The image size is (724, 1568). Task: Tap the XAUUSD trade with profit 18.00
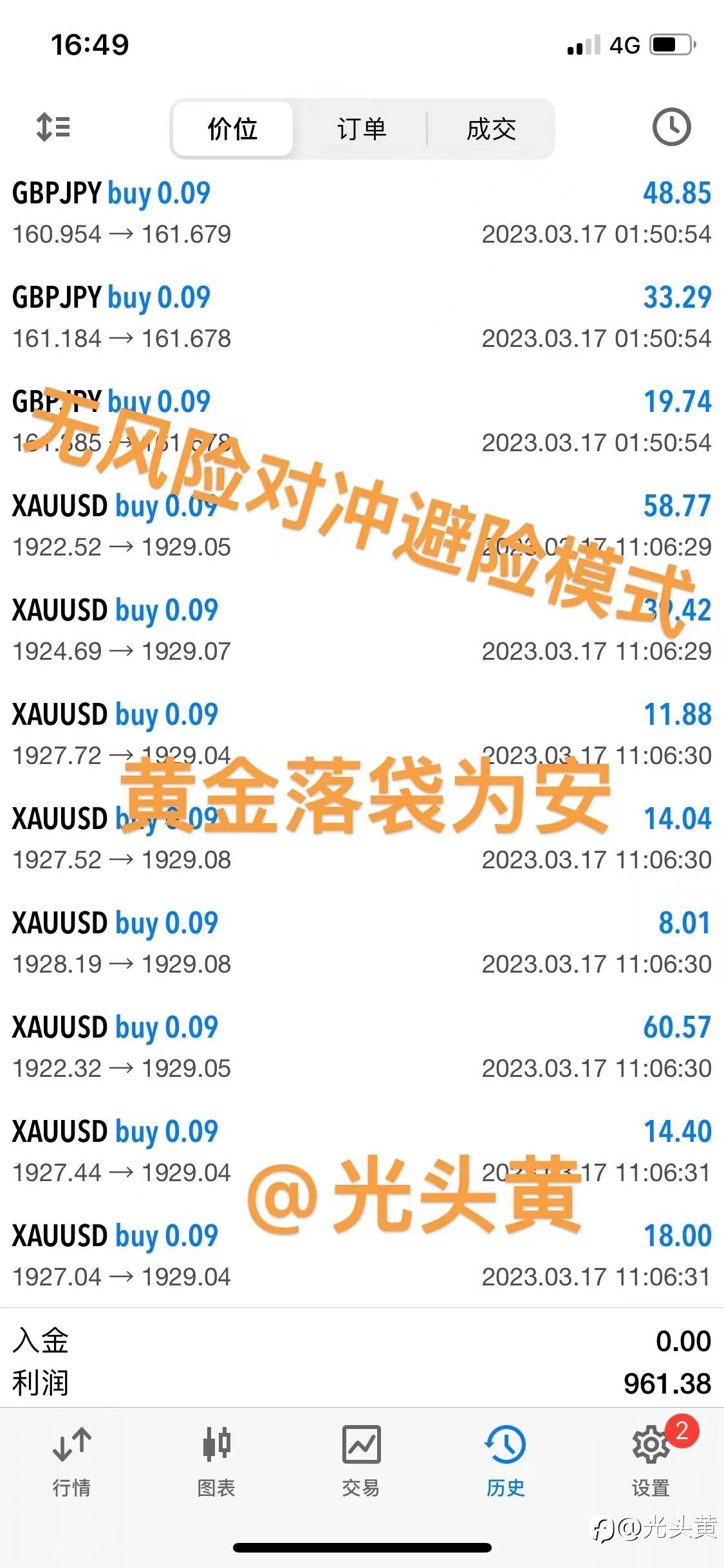pyautogui.click(x=362, y=1256)
